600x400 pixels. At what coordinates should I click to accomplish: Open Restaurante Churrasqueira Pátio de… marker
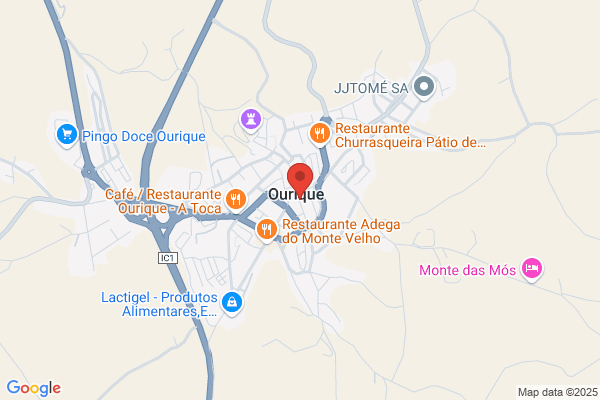point(320,134)
